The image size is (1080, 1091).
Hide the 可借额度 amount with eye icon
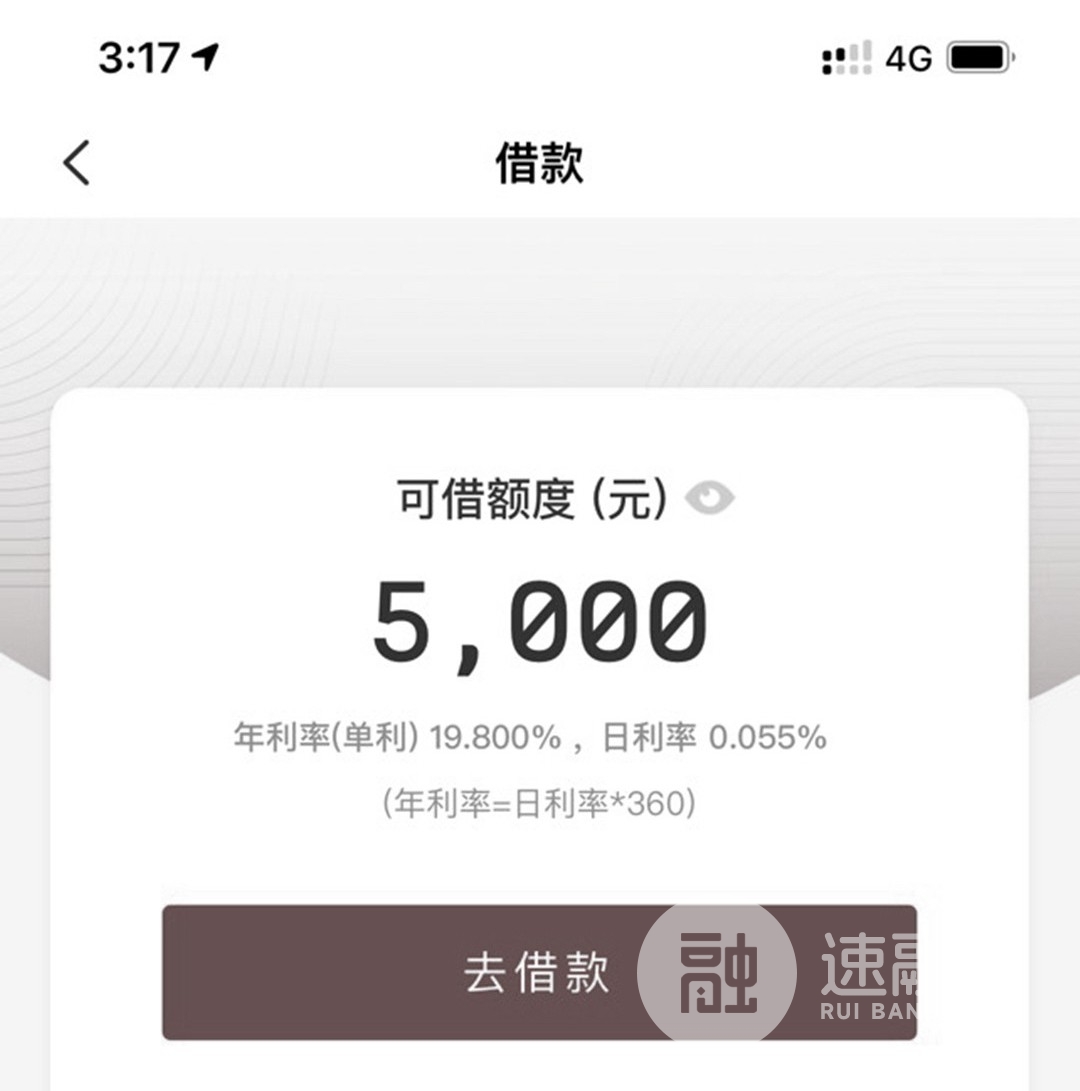[709, 498]
